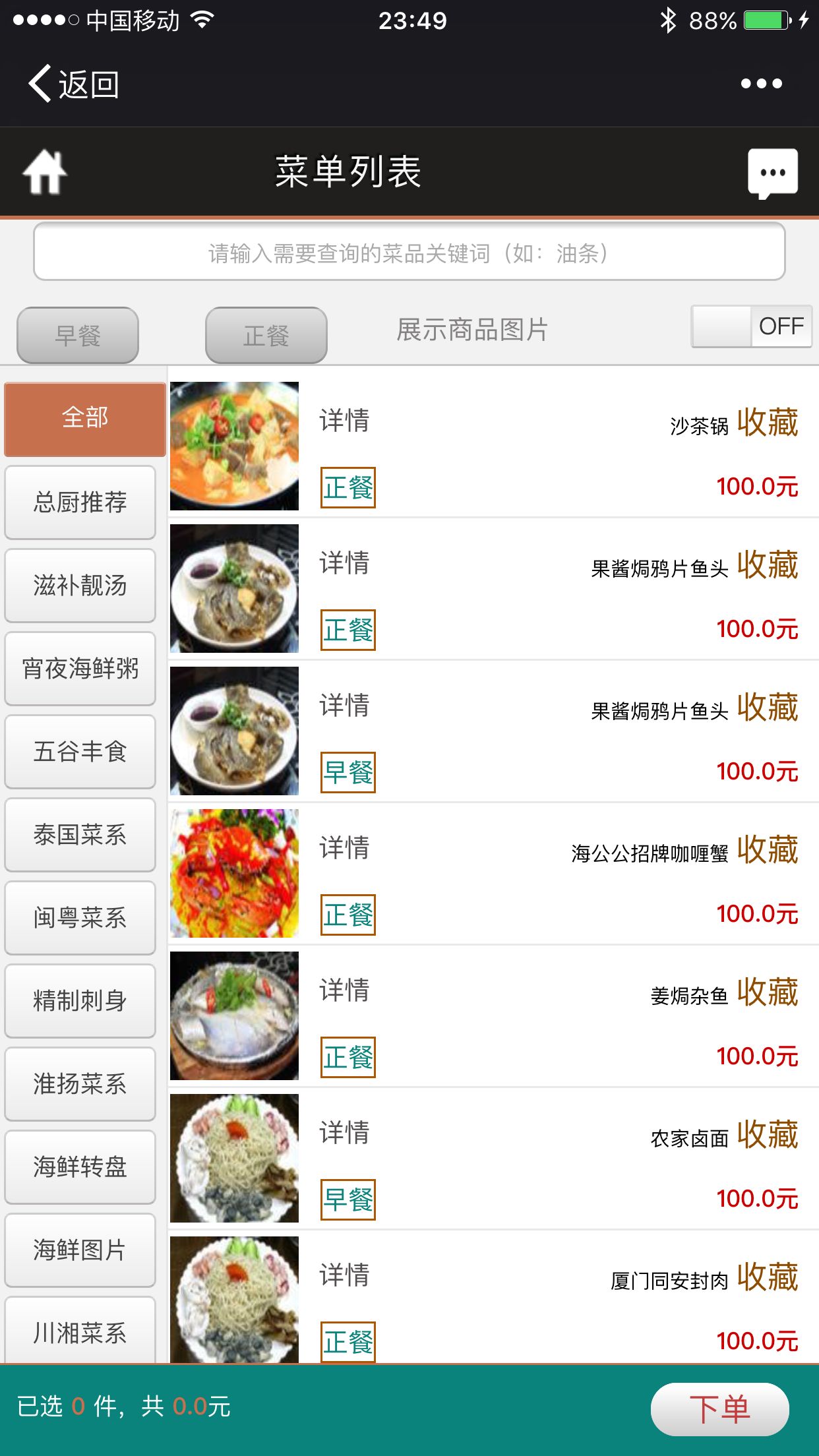
Task: Open the chat message icon at top right
Action: [770, 171]
